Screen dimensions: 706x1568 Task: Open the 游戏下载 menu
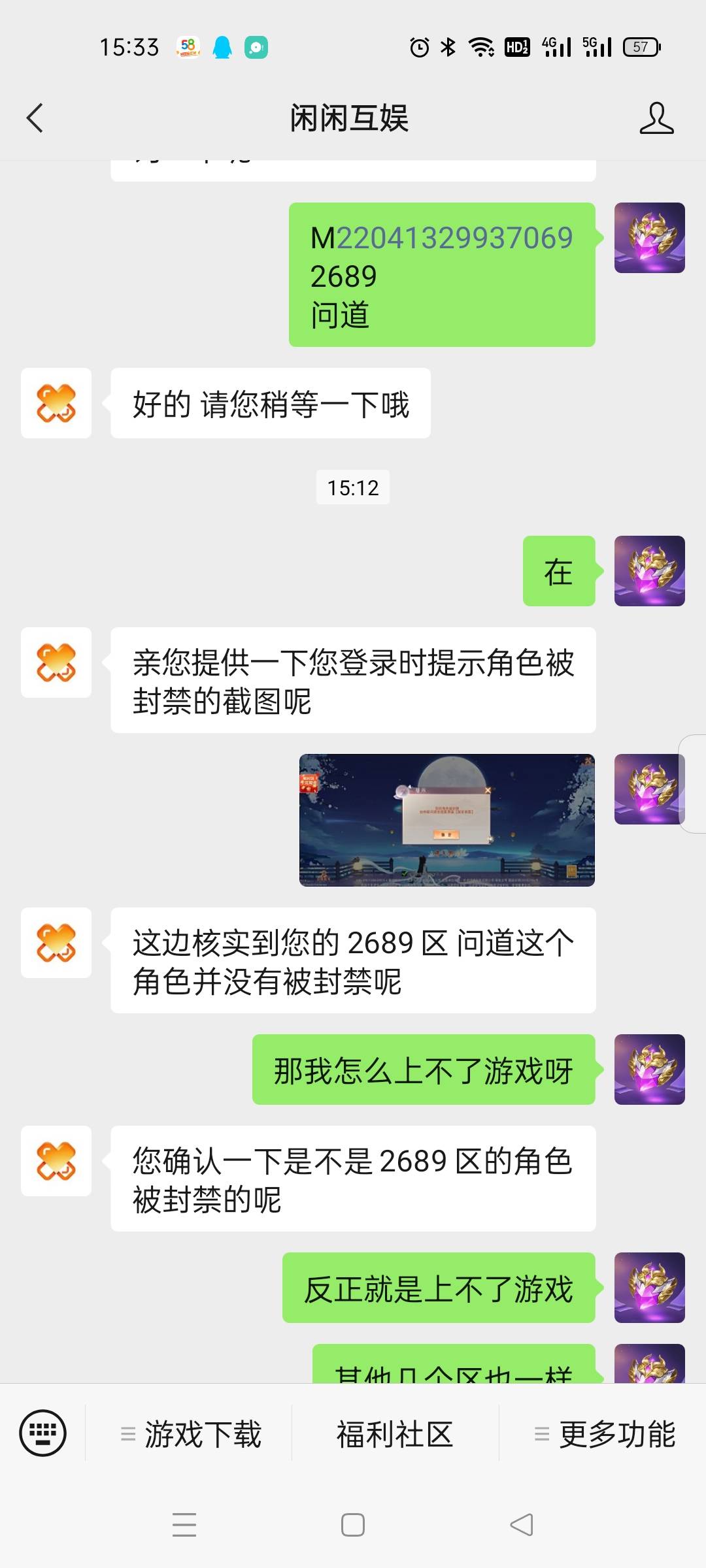point(190,1435)
